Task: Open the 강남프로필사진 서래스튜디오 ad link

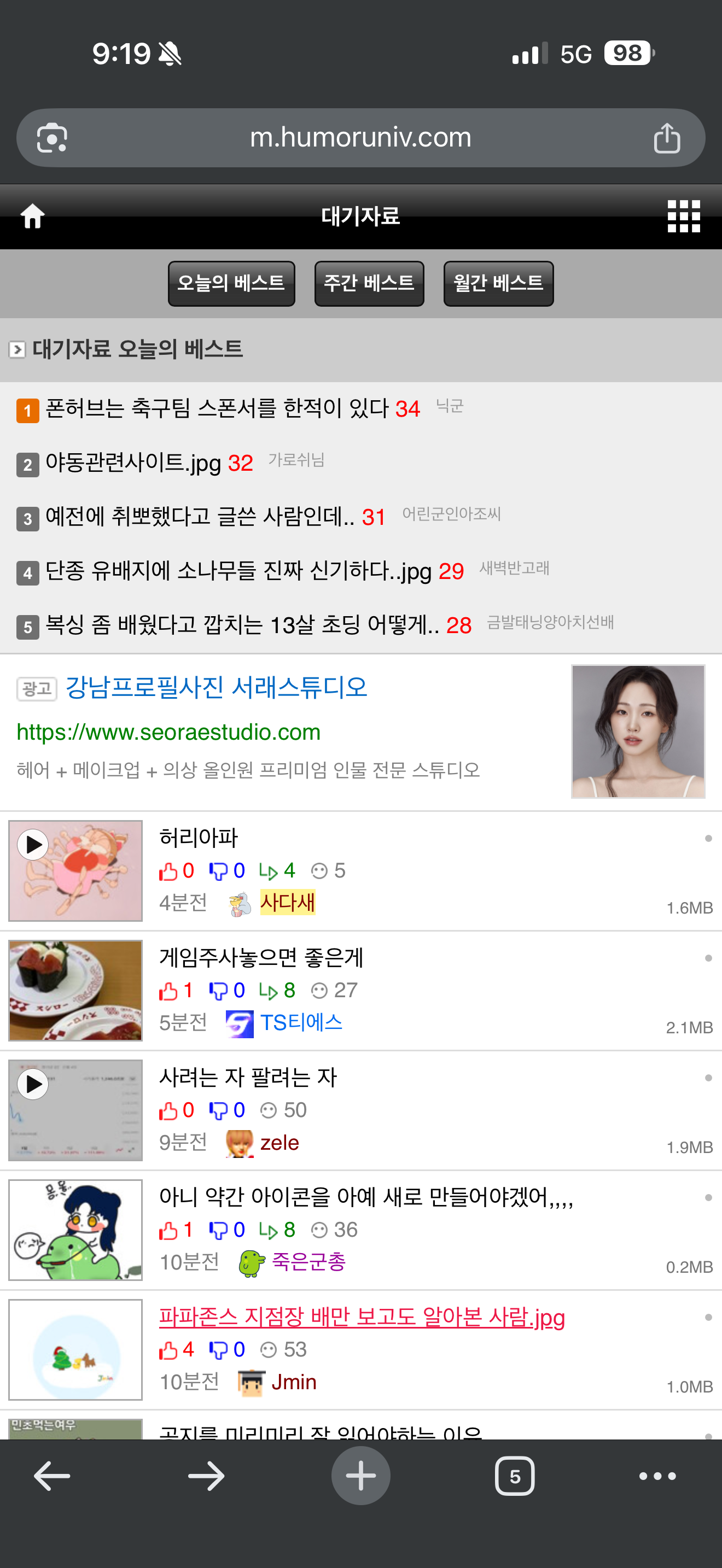Action: pos(216,688)
